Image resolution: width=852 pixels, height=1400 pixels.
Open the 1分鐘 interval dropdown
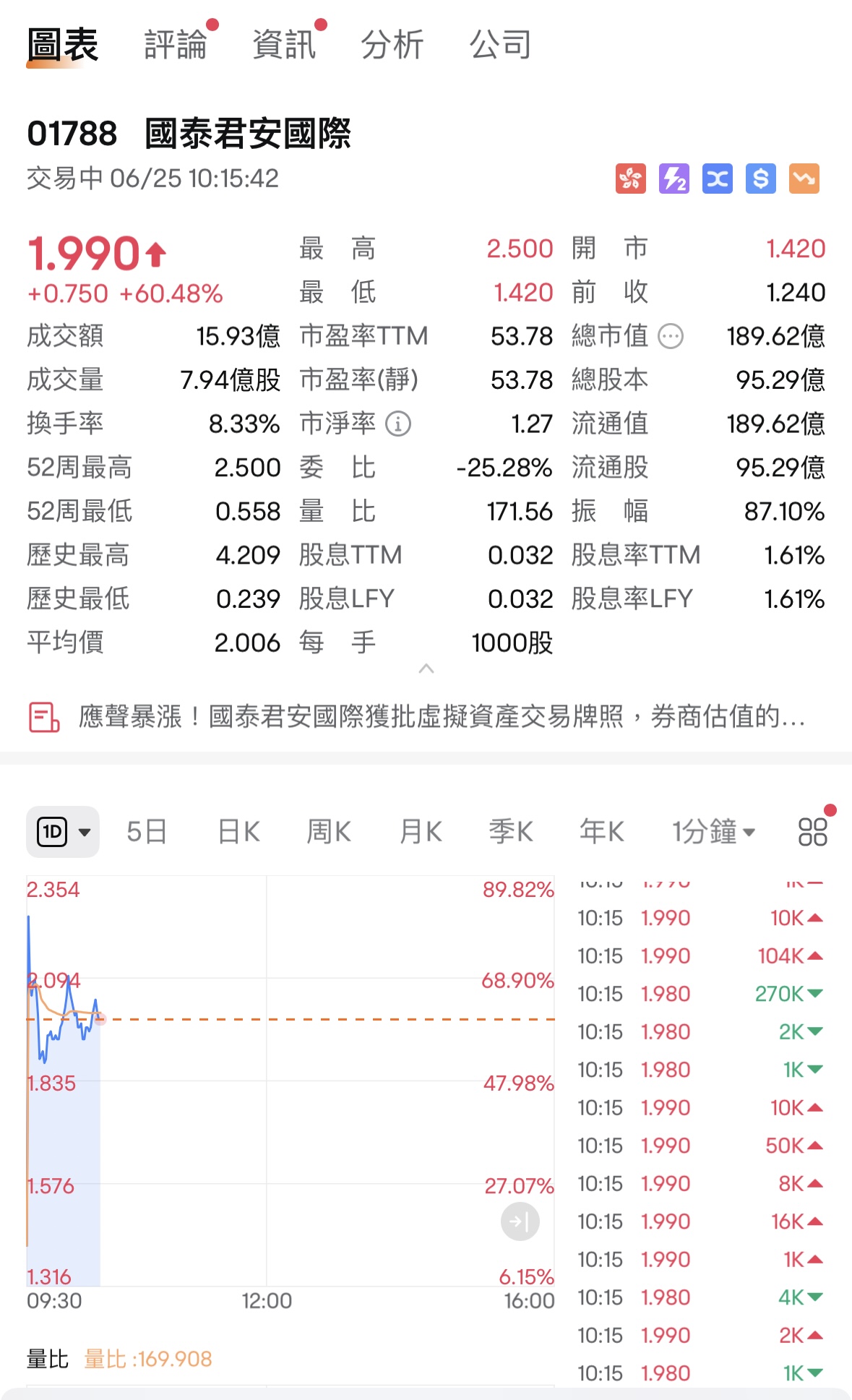click(714, 830)
